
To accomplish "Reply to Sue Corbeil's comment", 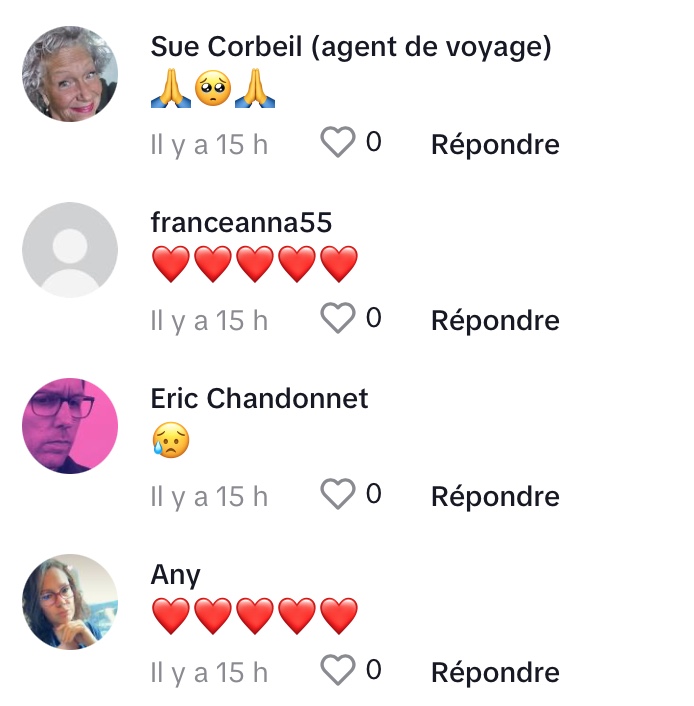I will [494, 144].
